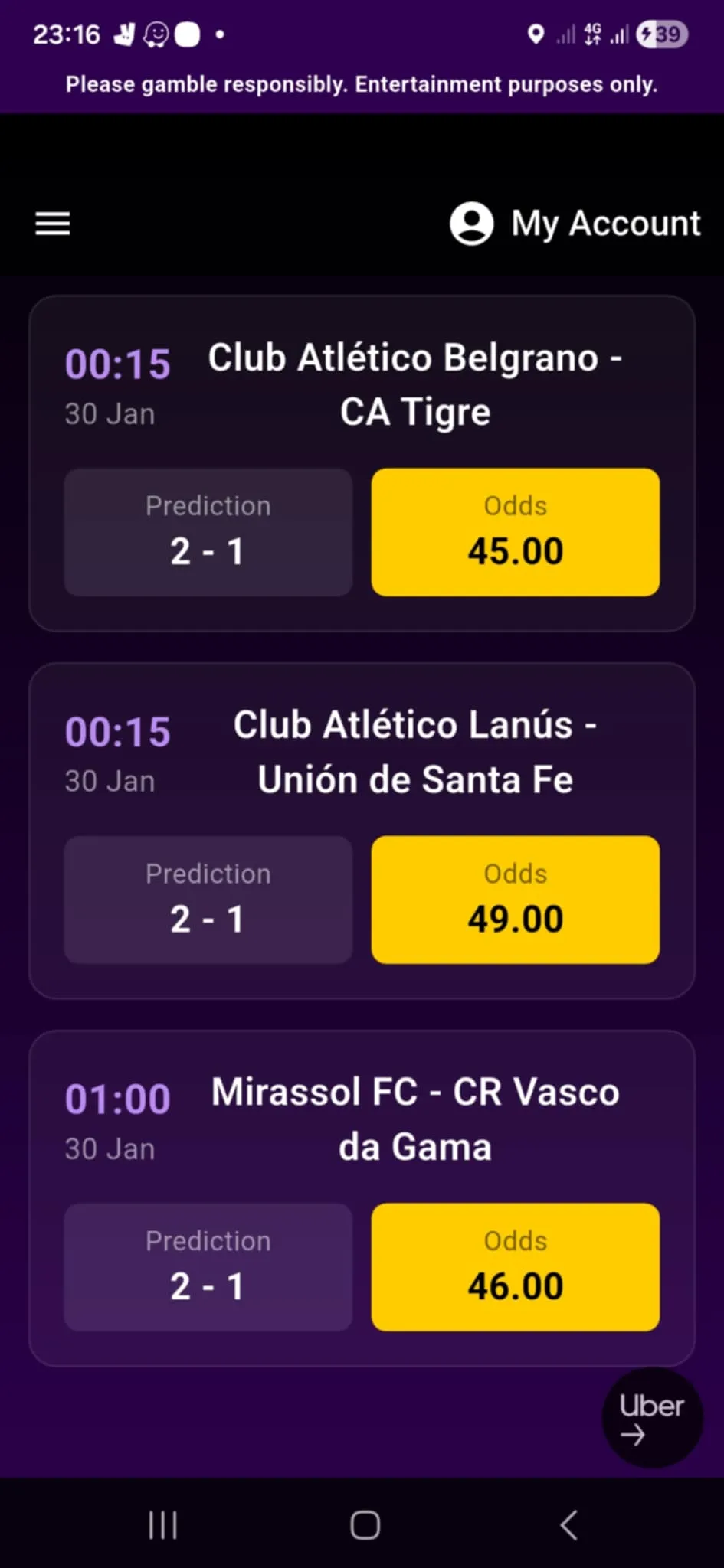Tap the Uber floating action button
Screen dimensions: 724x1568
point(652,1417)
